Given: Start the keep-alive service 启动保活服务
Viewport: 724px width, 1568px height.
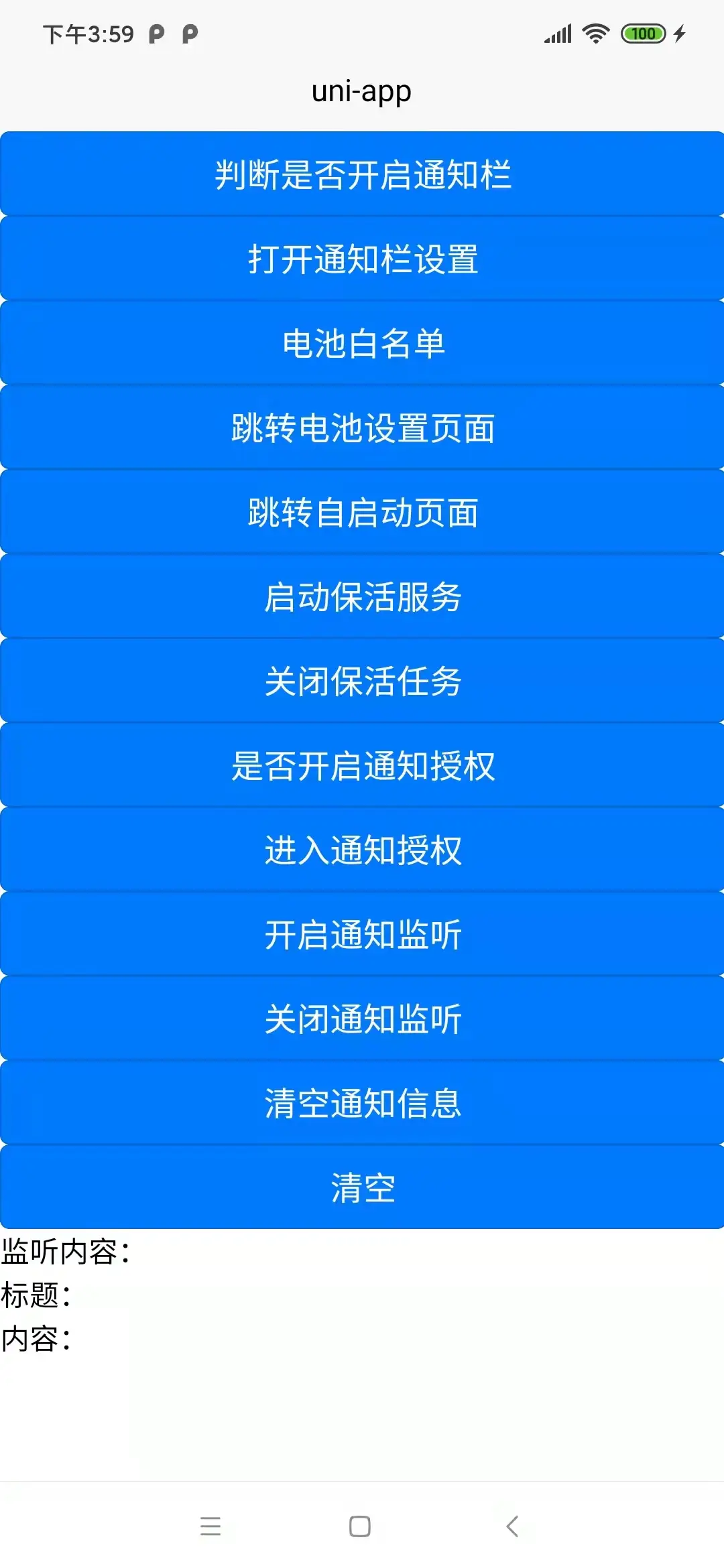Looking at the screenshot, I should pyautogui.click(x=362, y=596).
